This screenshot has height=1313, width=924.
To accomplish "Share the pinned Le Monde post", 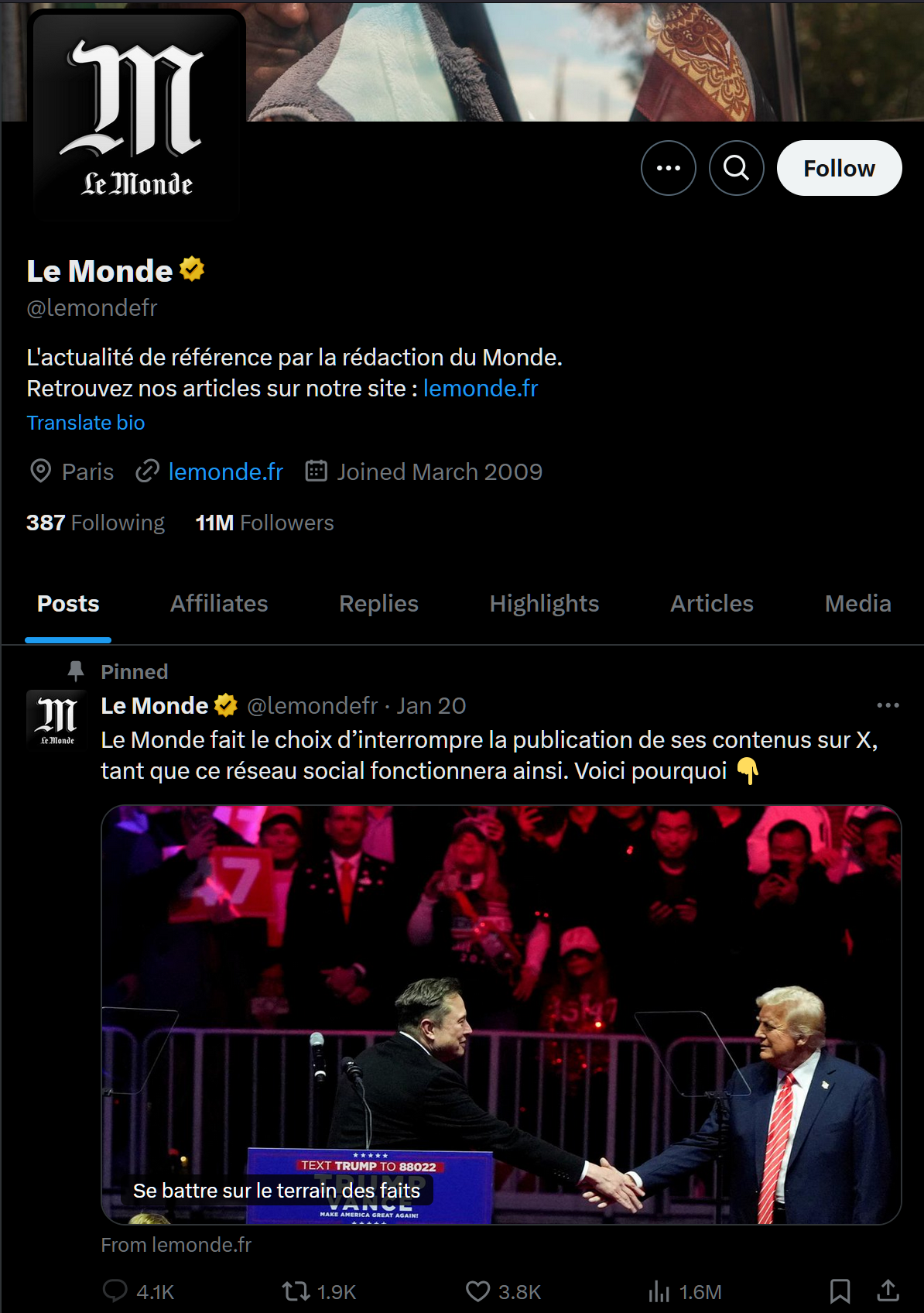I will click(x=888, y=1291).
